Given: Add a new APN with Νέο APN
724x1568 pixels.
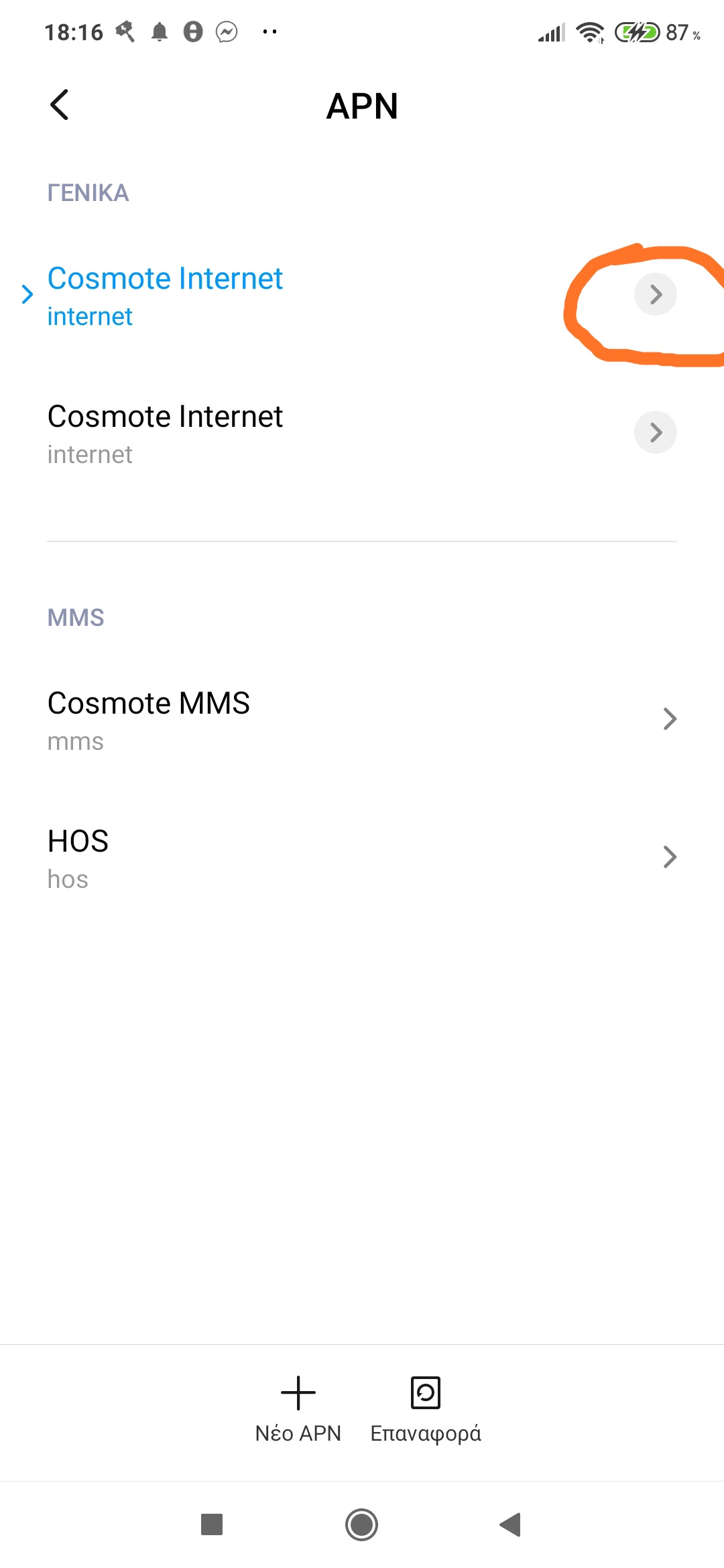Looking at the screenshot, I should tap(298, 1409).
